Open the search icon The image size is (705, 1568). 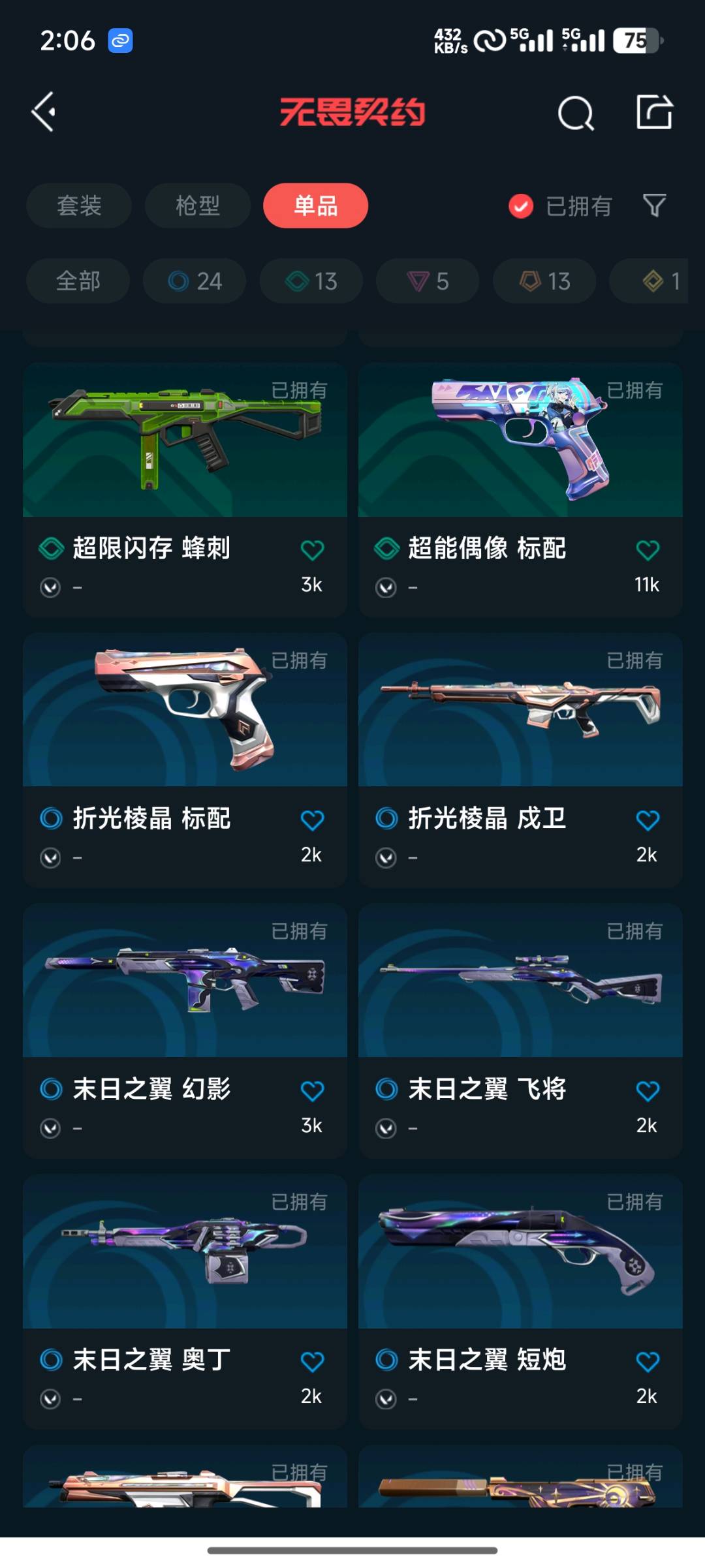(x=576, y=114)
